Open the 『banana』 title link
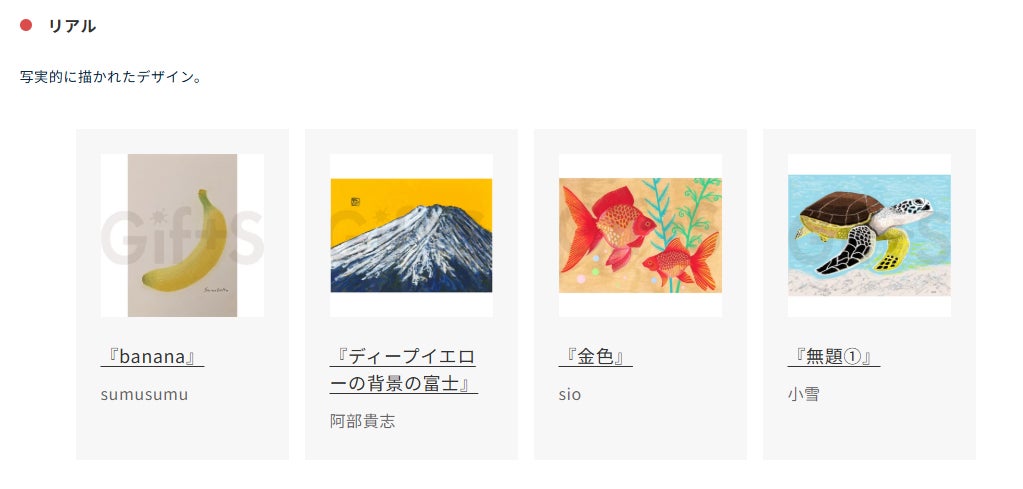Image resolution: width=1023 pixels, height=489 pixels. (x=152, y=356)
